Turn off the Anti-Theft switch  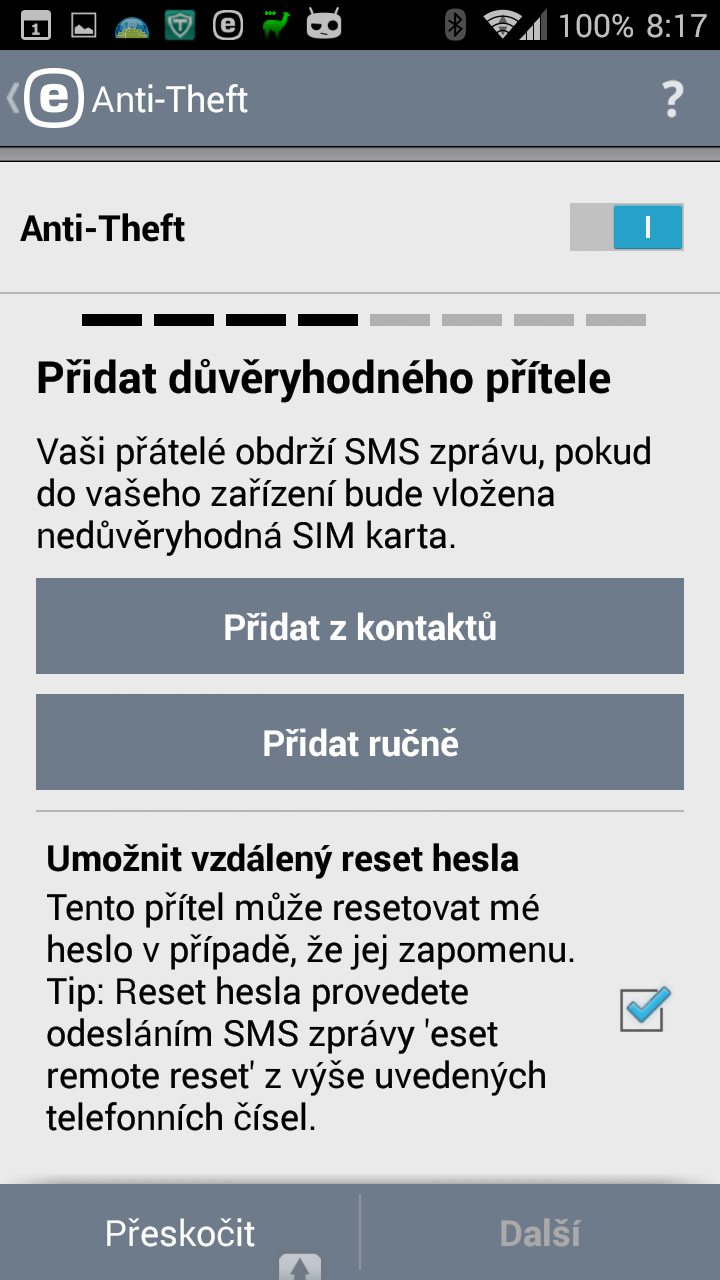click(627, 228)
